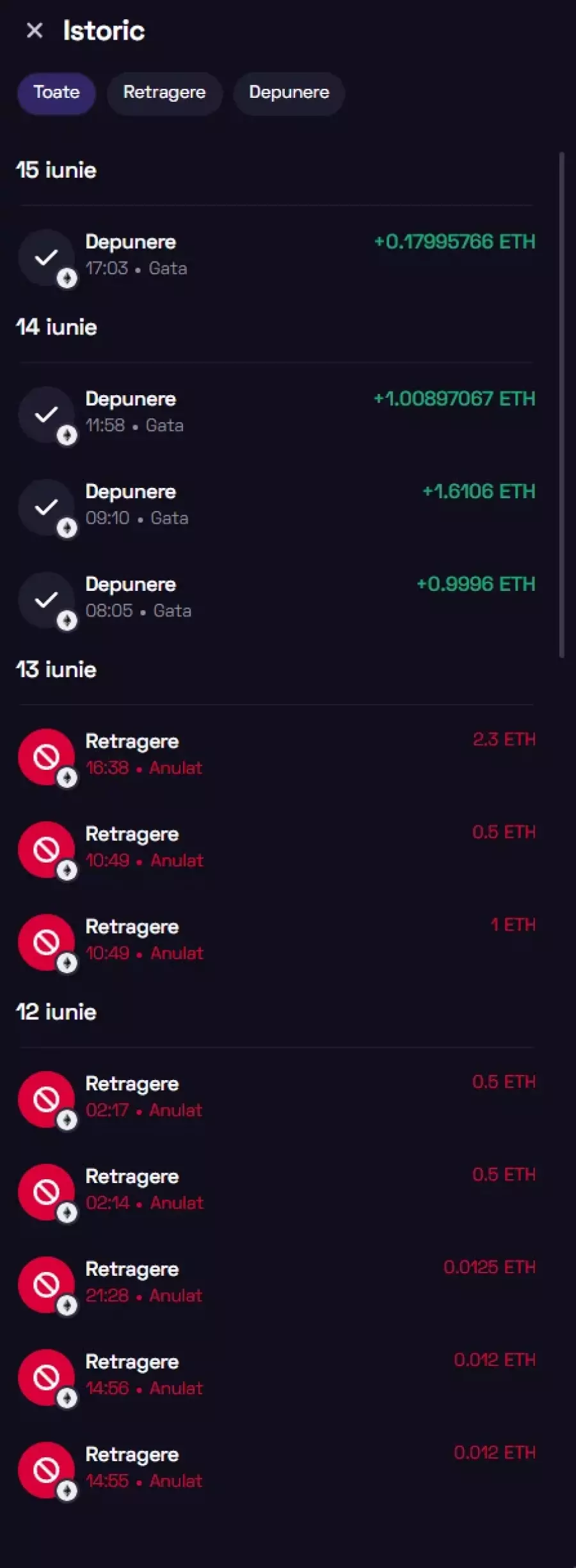View the 10:49 cancelled withdrawal of 0.5 ETH

click(x=275, y=847)
